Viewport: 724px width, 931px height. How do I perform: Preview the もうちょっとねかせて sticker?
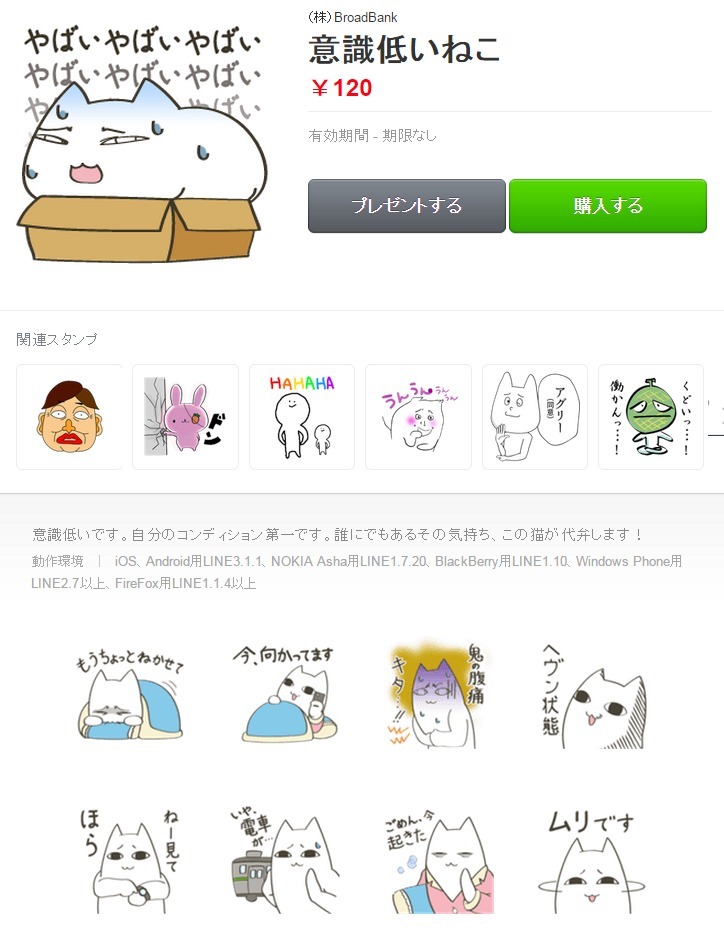(132, 697)
